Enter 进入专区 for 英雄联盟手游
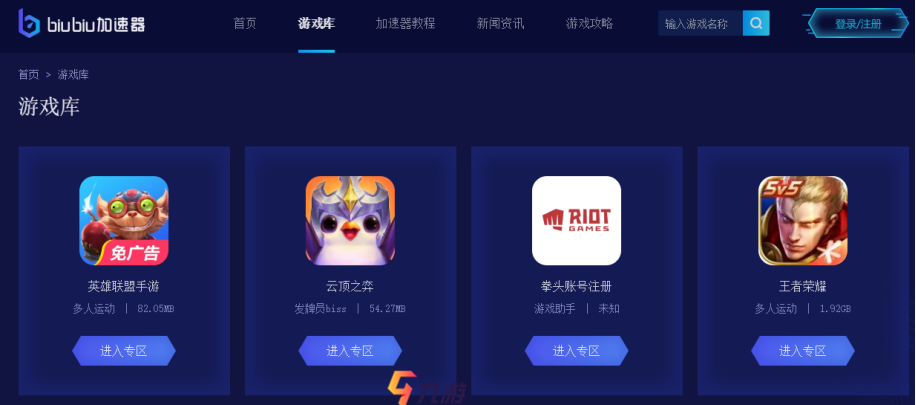The width and height of the screenshot is (916, 405). [x=124, y=351]
